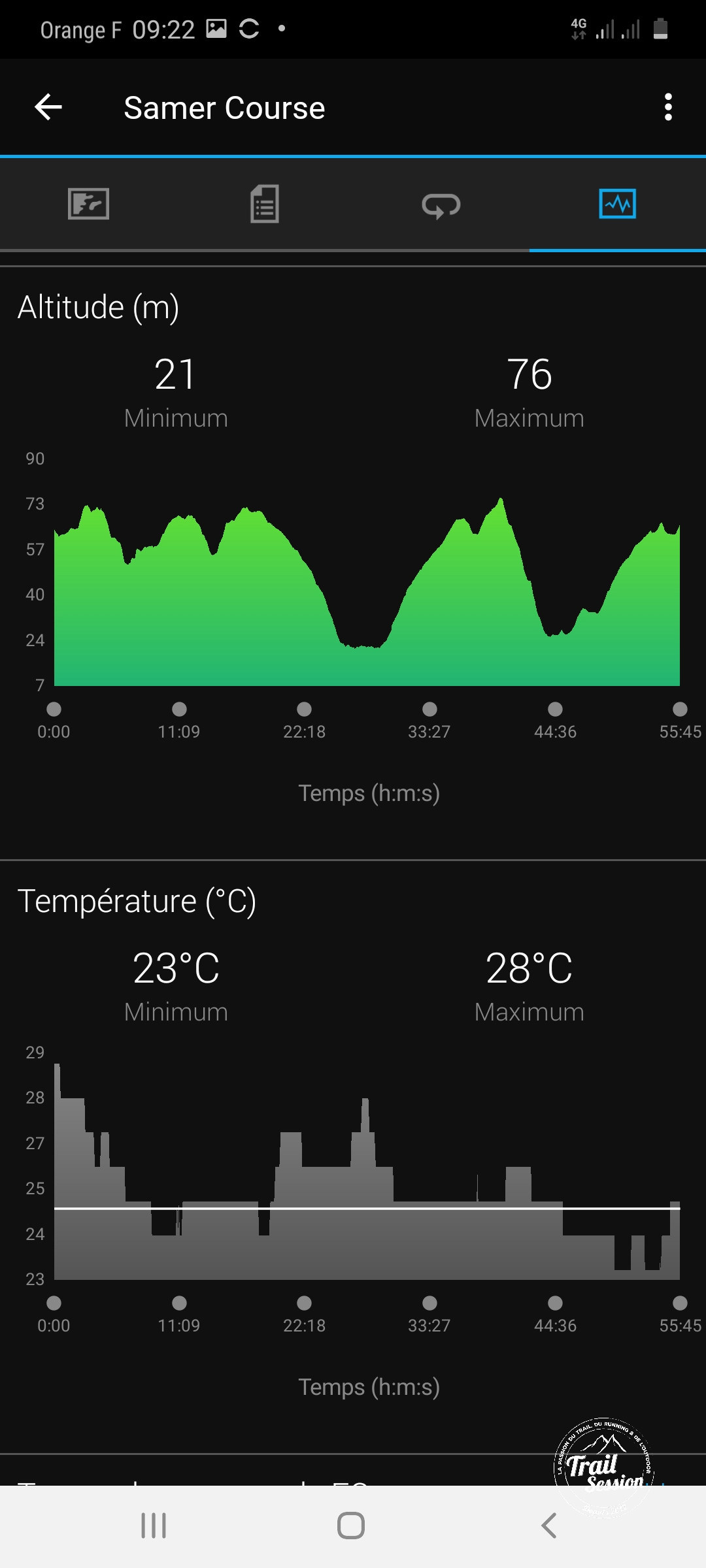The width and height of the screenshot is (706, 1568).
Task: Switch to the statistics details tab
Action: 265,204
